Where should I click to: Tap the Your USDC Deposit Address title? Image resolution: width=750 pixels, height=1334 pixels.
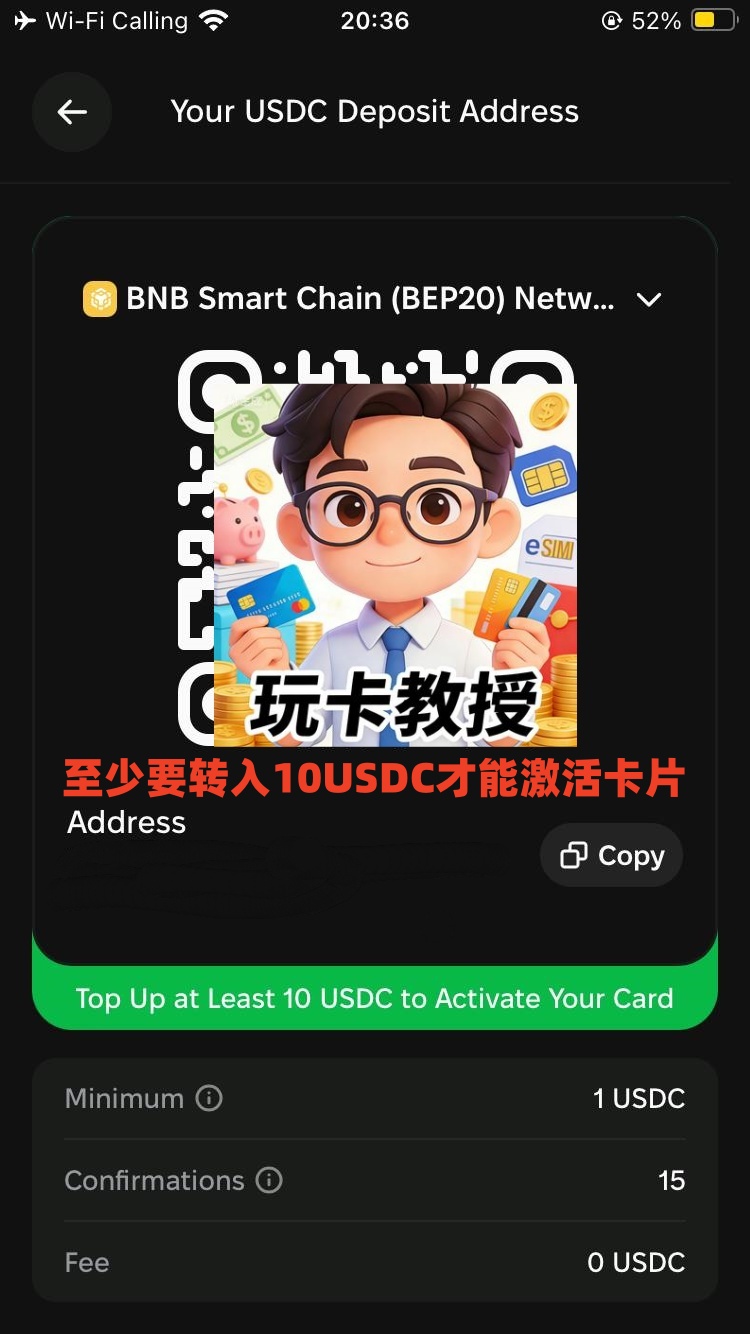(375, 112)
